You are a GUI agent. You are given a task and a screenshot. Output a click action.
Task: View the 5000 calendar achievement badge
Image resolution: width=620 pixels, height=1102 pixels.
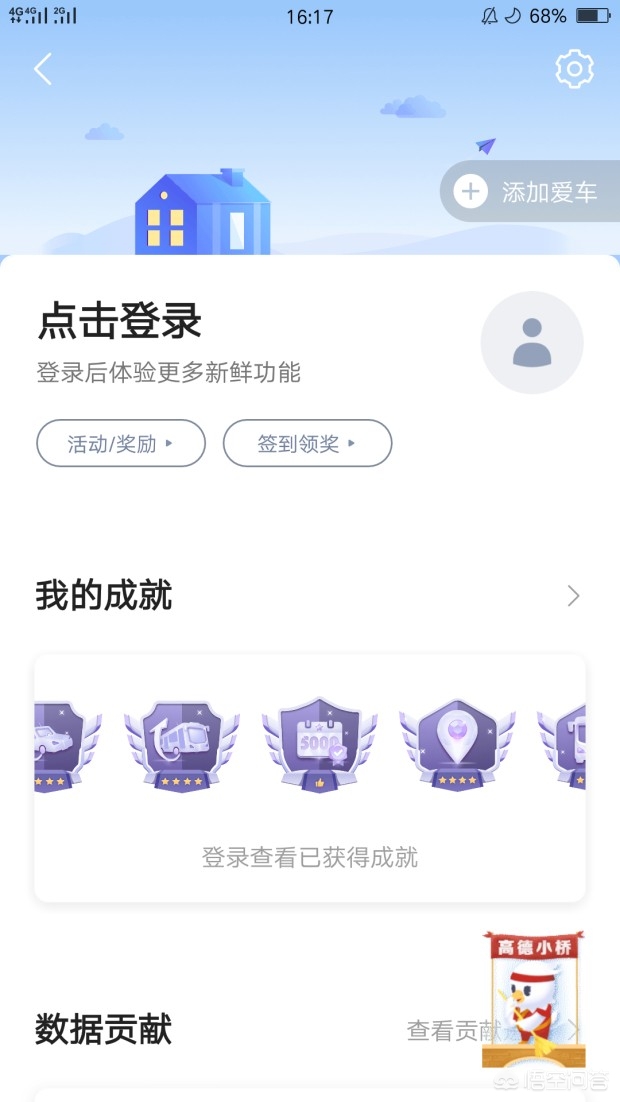click(x=319, y=745)
